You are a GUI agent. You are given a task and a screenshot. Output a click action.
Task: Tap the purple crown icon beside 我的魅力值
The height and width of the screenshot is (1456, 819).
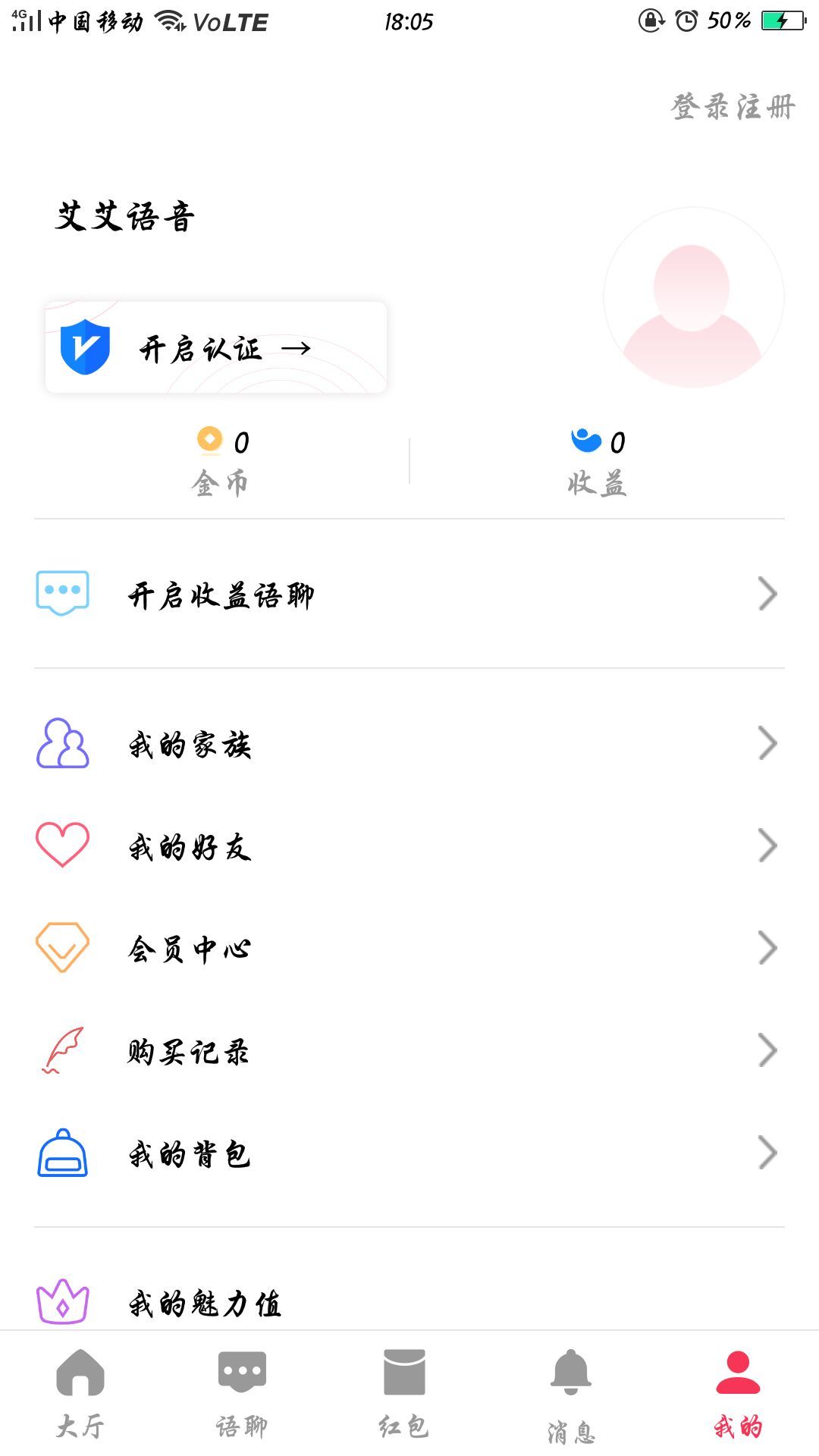click(62, 1299)
